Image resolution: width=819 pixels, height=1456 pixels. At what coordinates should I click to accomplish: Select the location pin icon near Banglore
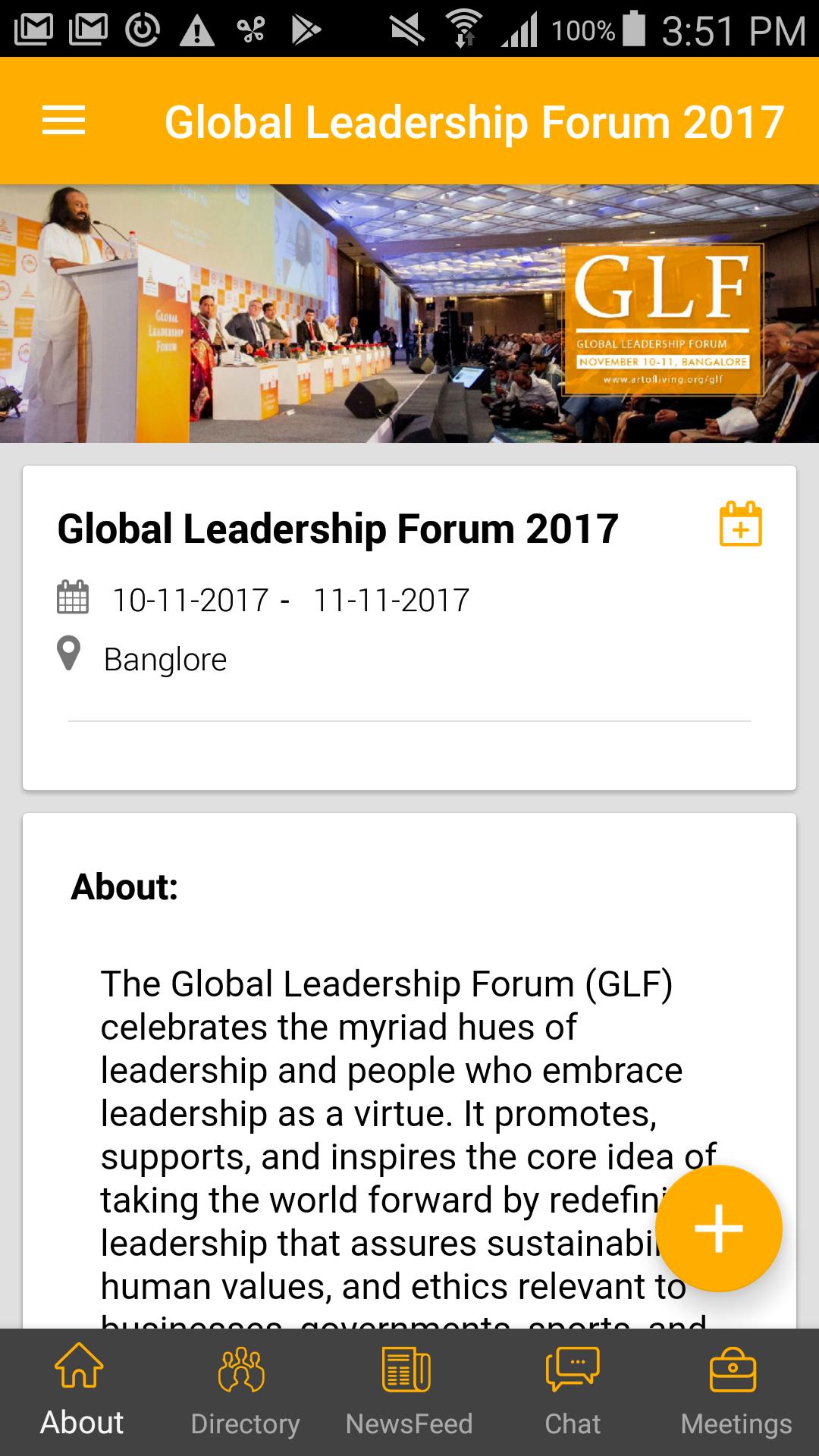(69, 657)
